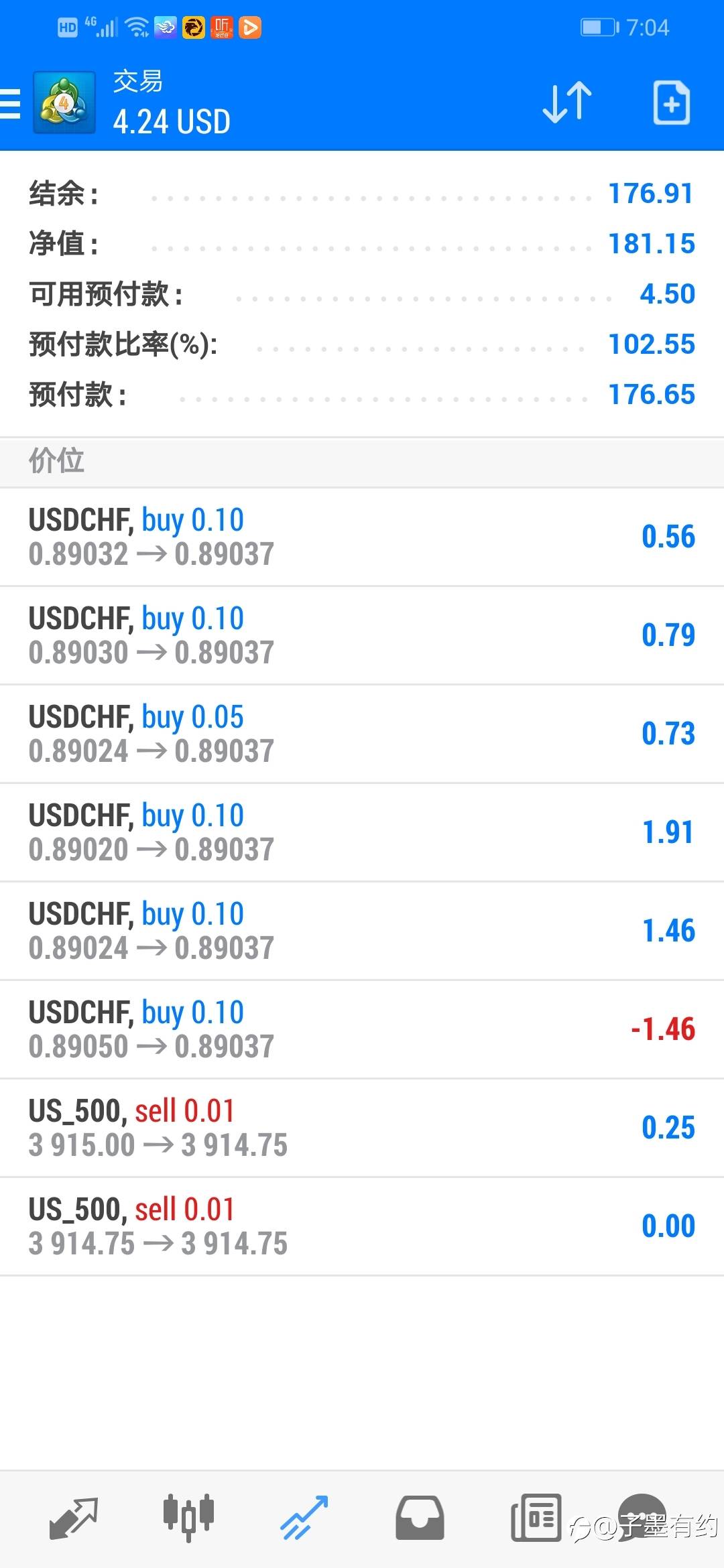Viewport: 724px width, 1568px height.
Task: Open the side drawer menu
Action: click(11, 104)
